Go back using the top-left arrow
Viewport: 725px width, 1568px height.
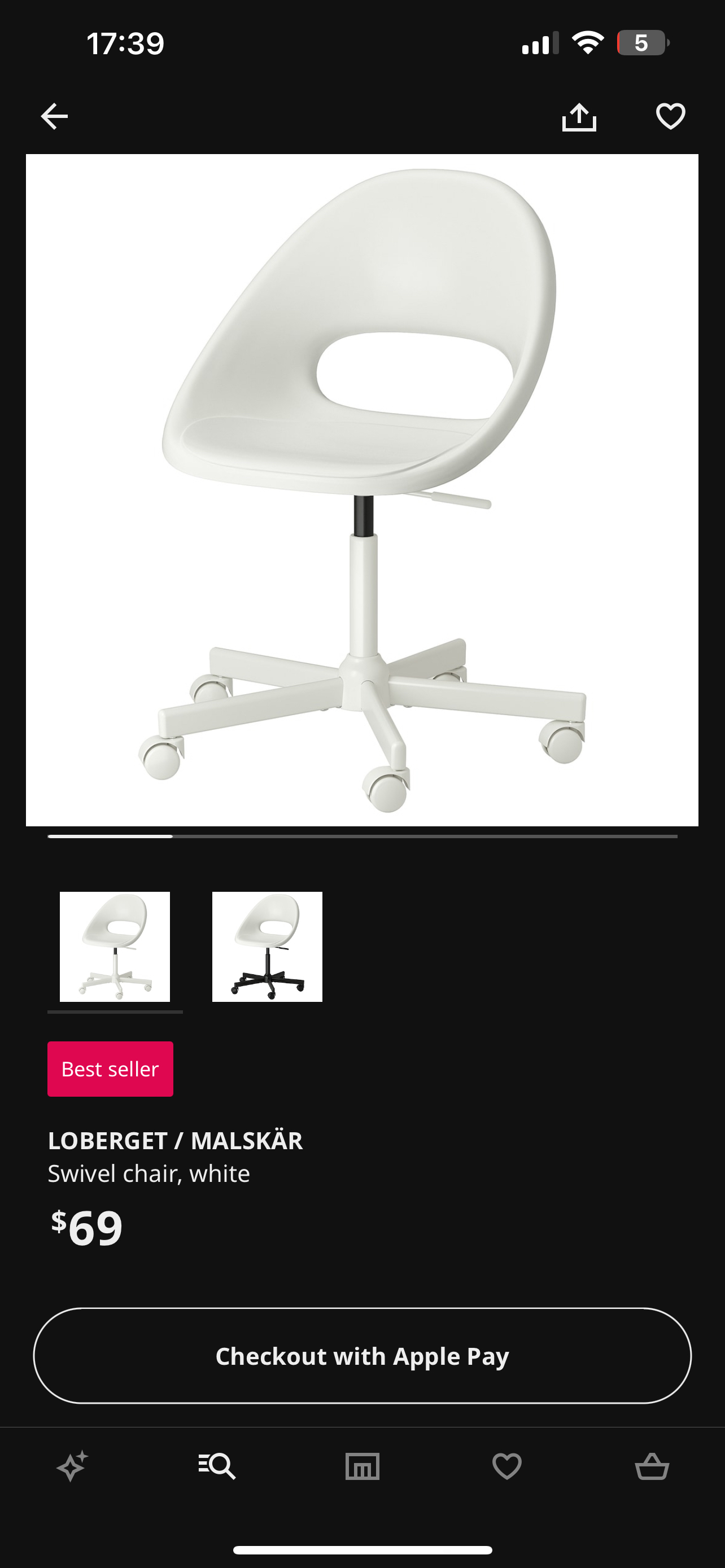click(x=54, y=116)
